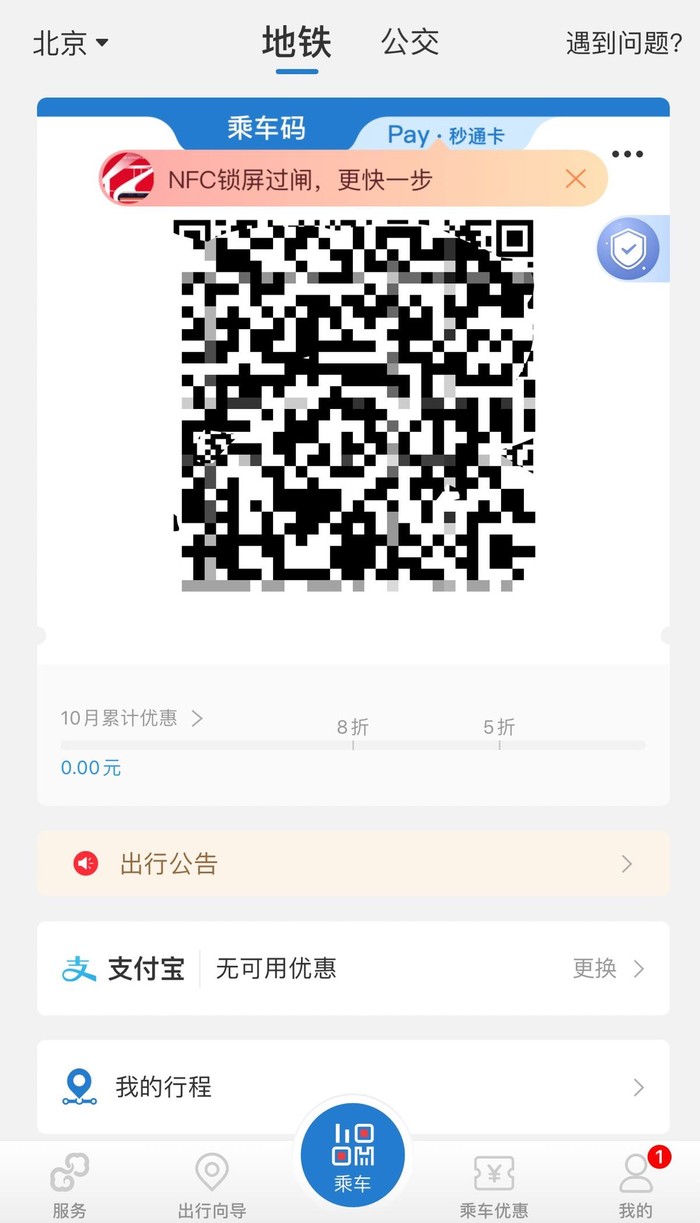Screen dimensions: 700x1223
Task: Switch to the 乘车优惠 tab
Action: pyautogui.click(x=494, y=1185)
